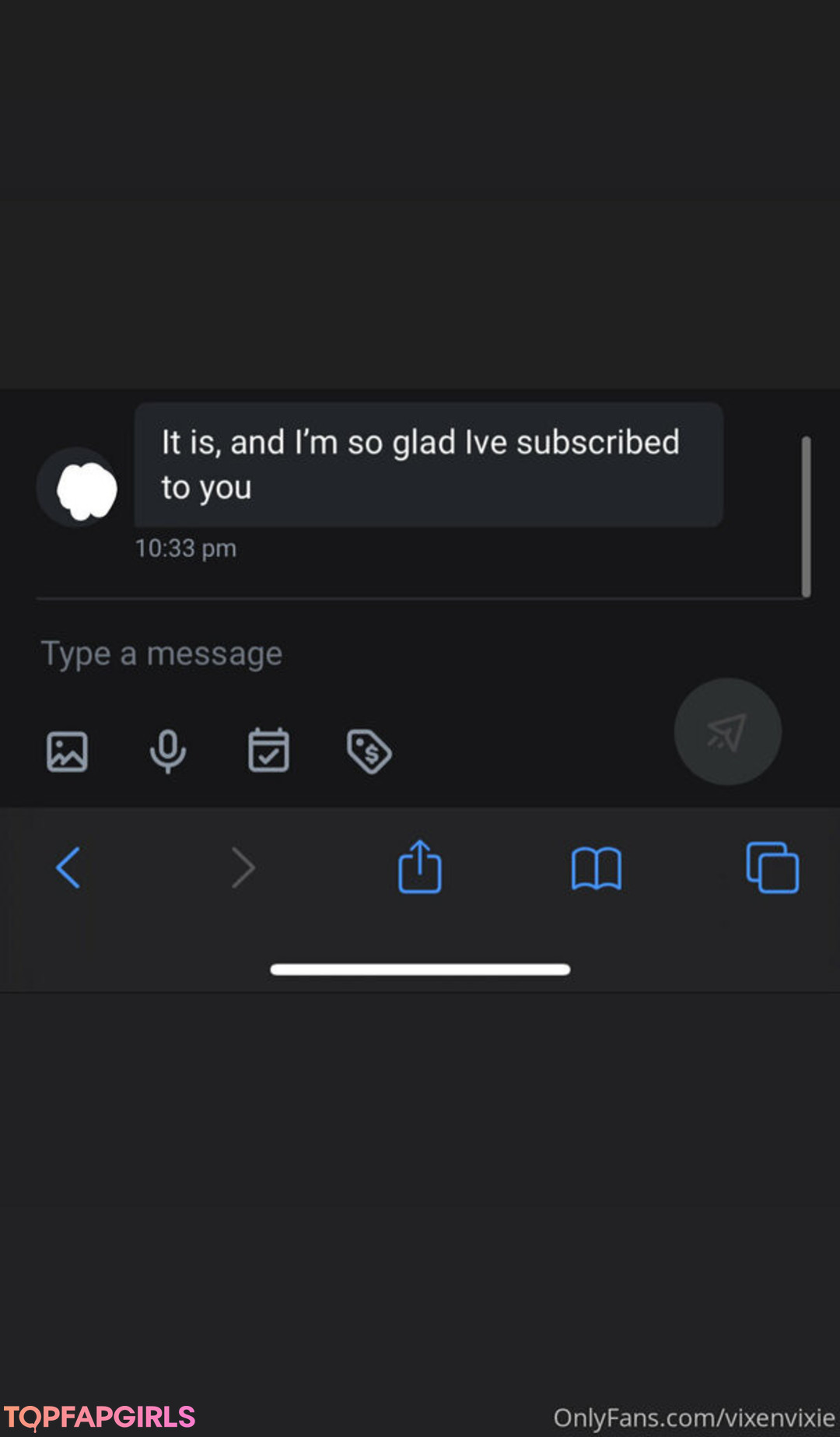
Task: Open the browser bookmarks
Action: 596,868
